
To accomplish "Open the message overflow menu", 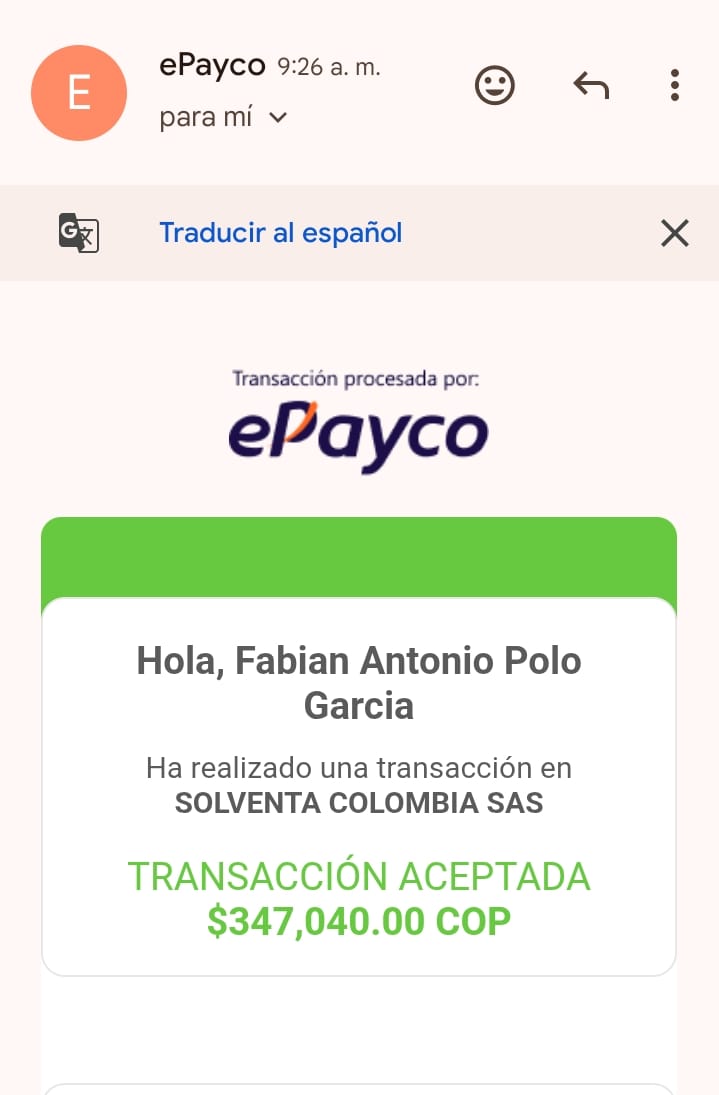I will pos(675,86).
